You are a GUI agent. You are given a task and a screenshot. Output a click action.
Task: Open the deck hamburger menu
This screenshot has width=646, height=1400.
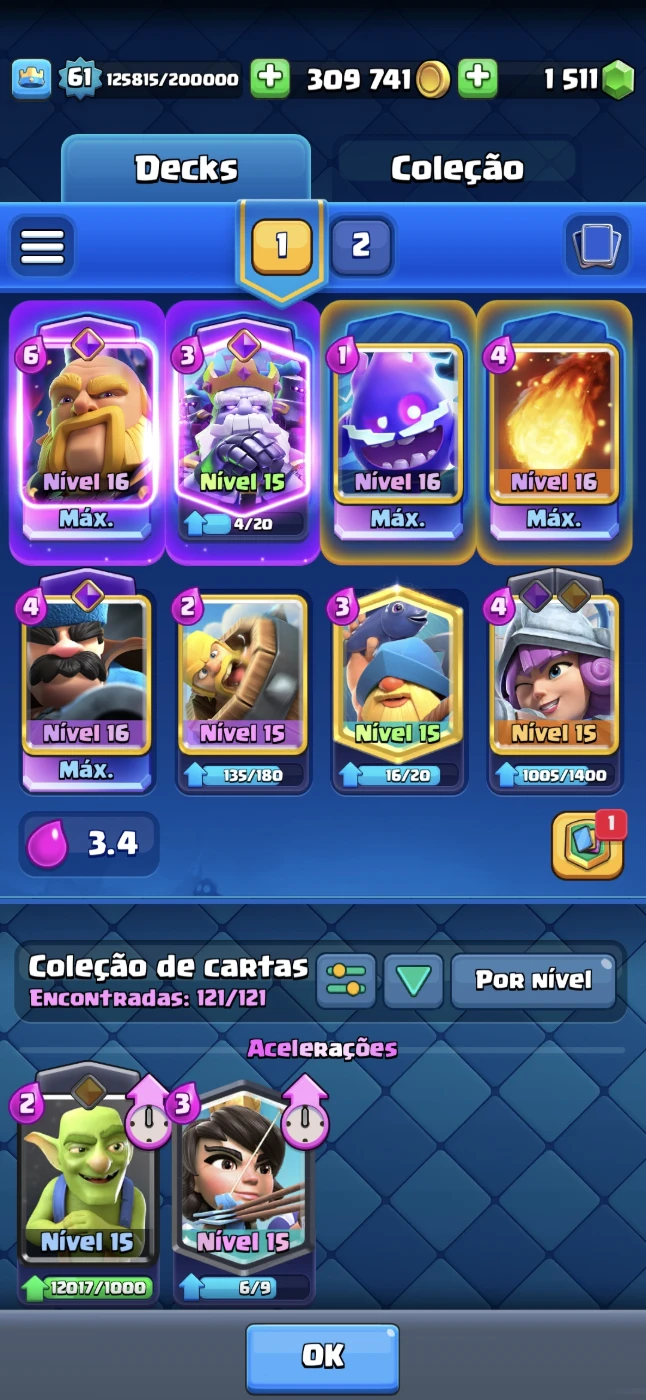coord(42,245)
